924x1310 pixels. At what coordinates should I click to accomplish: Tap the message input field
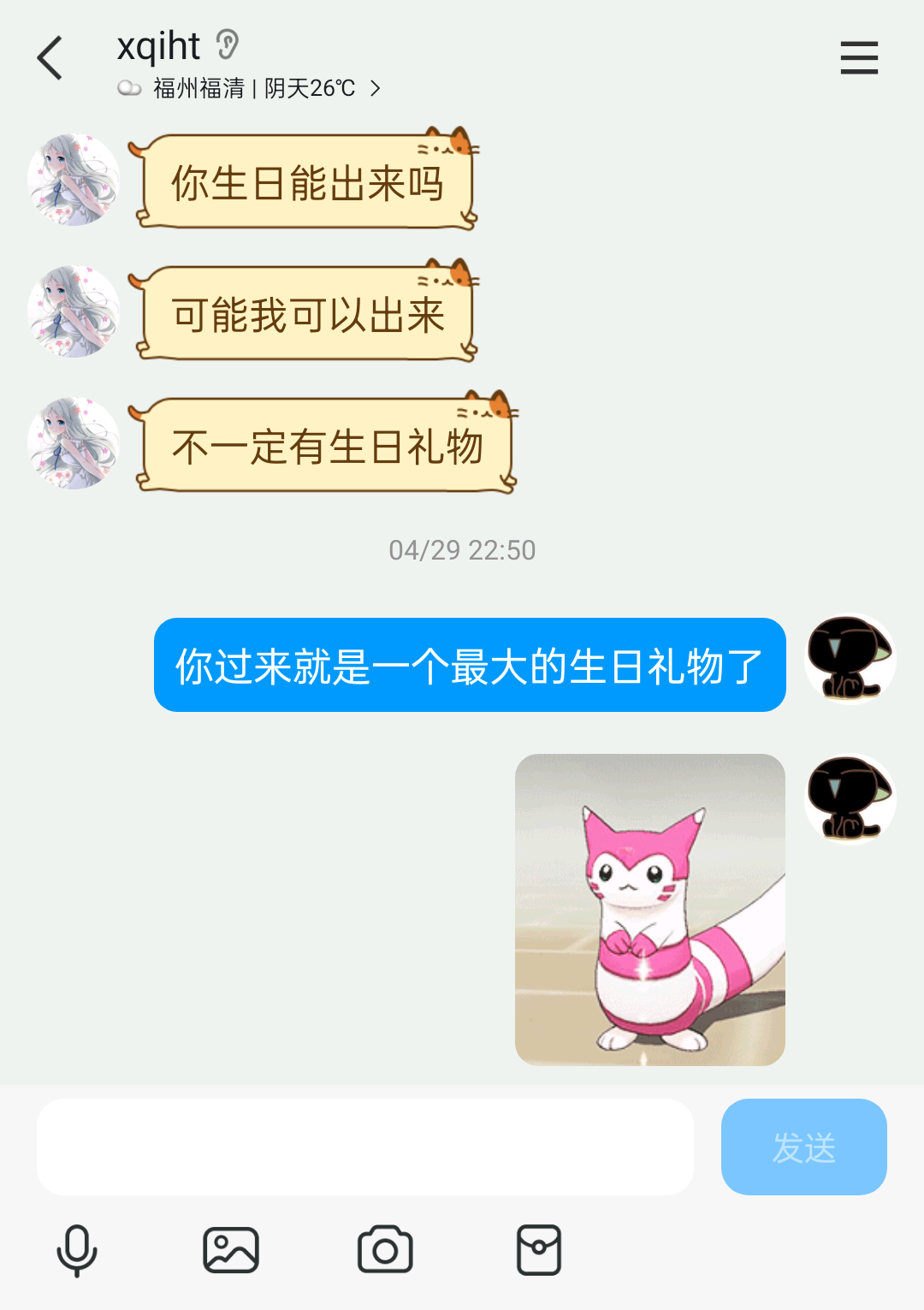click(365, 1147)
